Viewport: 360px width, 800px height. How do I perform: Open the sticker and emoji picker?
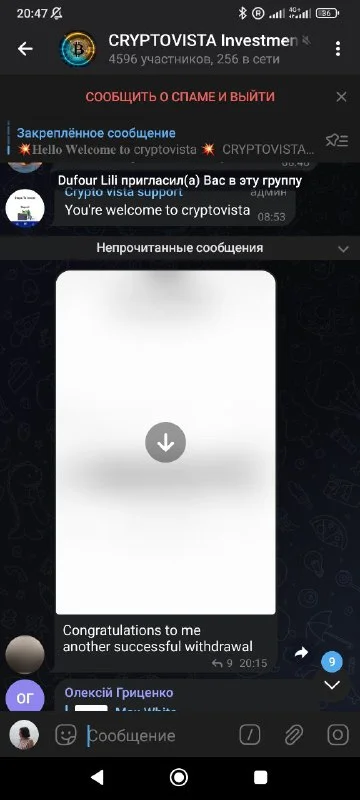[66, 735]
